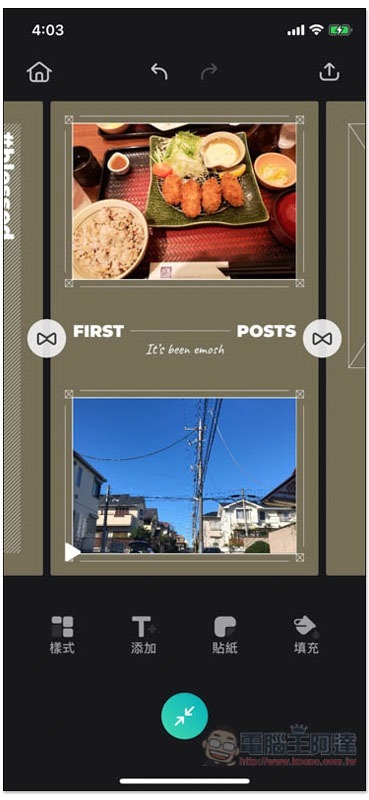The image size is (369, 800).
Task: Open the 樣式 style tool
Action: coord(62,635)
